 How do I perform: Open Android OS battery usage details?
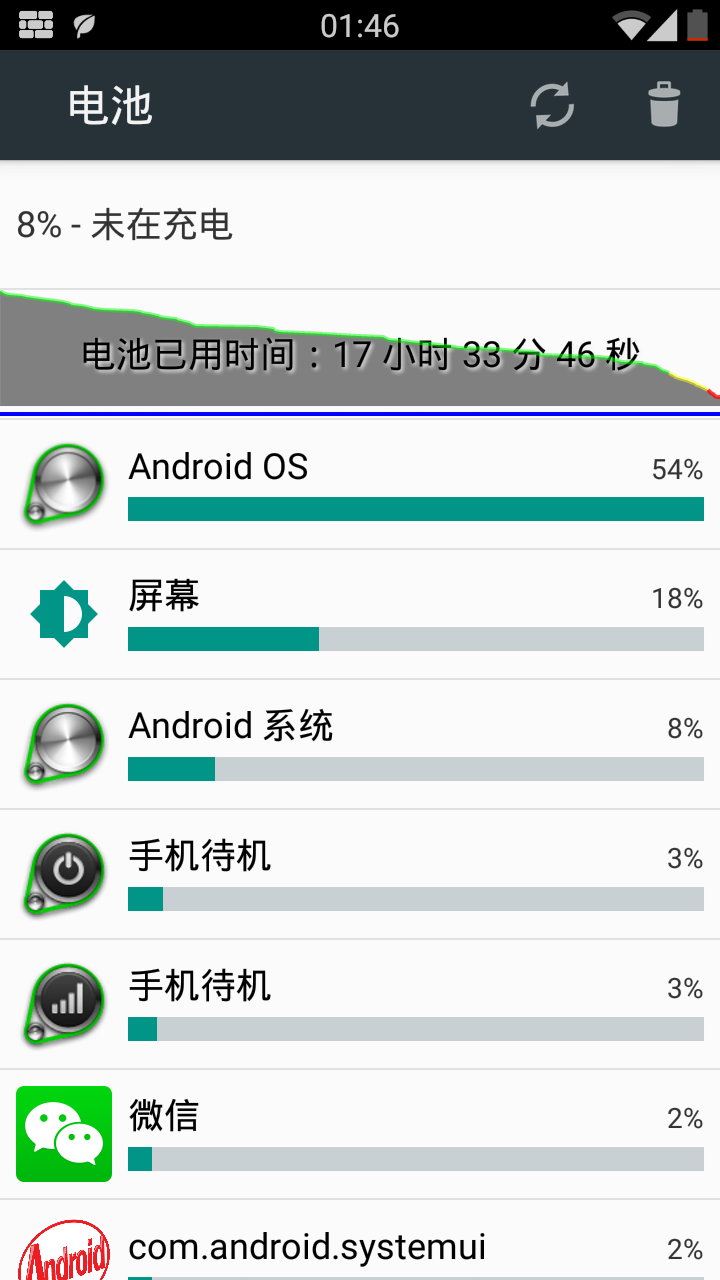tap(360, 484)
